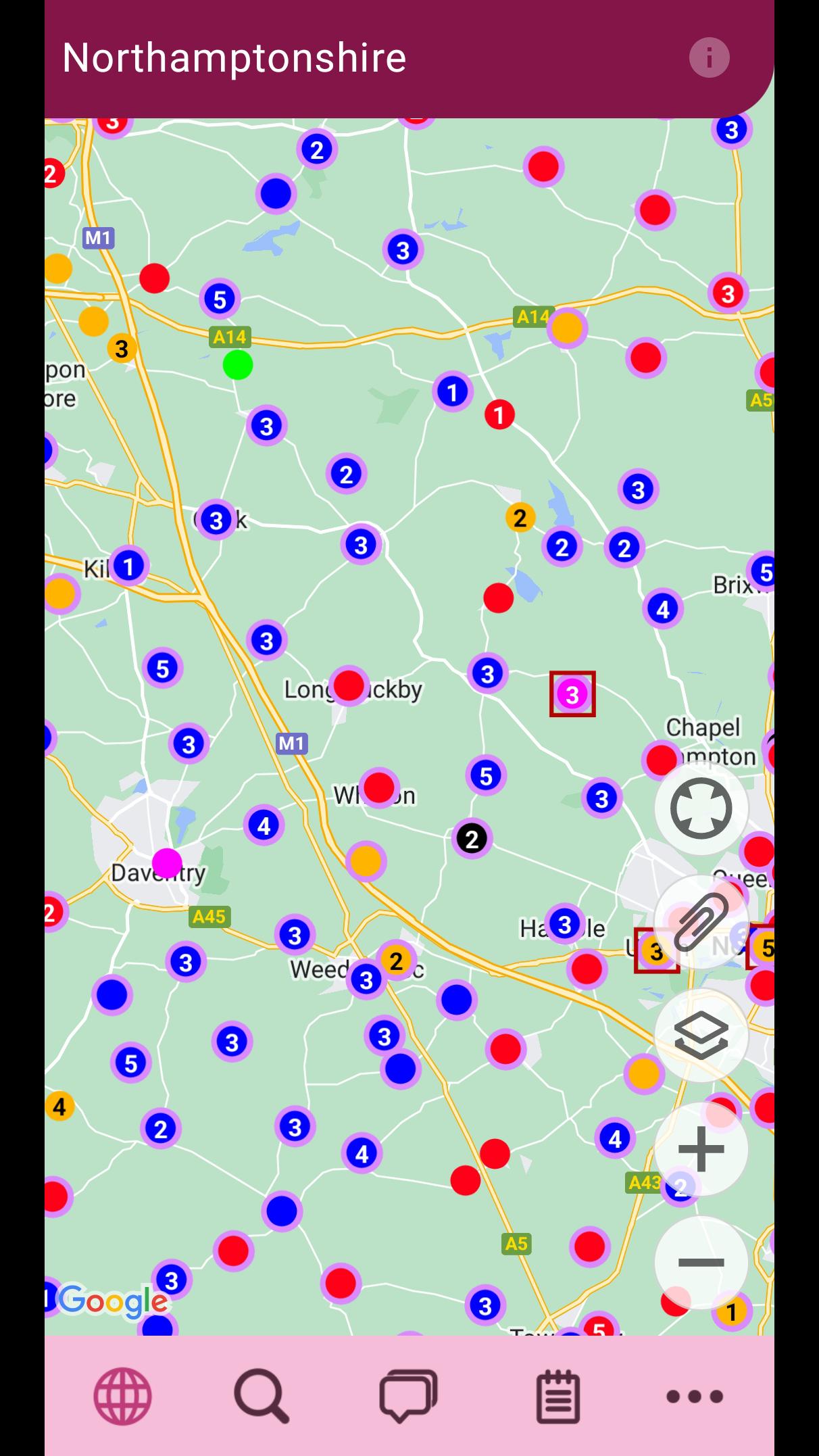Open the search tab
819x1456 pixels.
tap(262, 1396)
